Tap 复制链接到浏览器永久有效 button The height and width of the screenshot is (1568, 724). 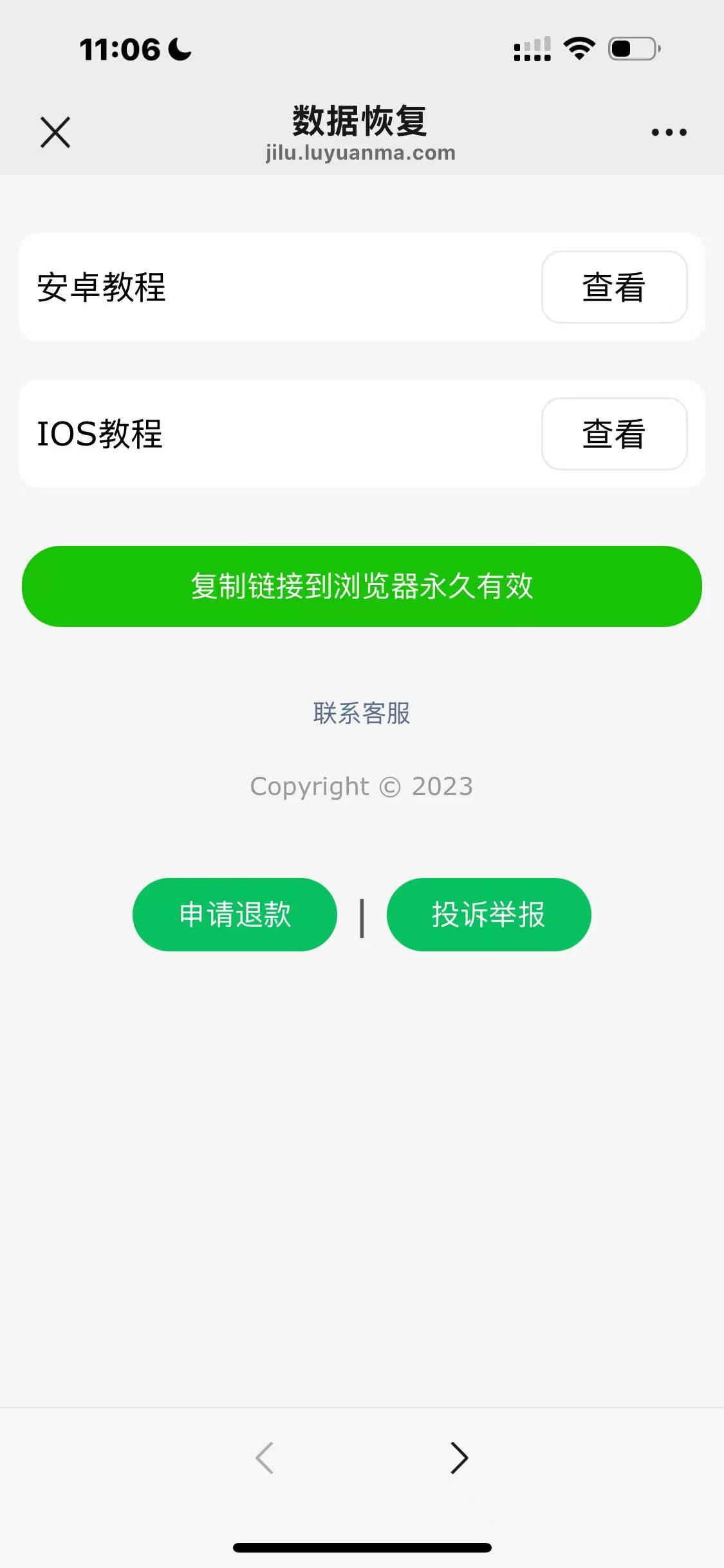tap(362, 586)
